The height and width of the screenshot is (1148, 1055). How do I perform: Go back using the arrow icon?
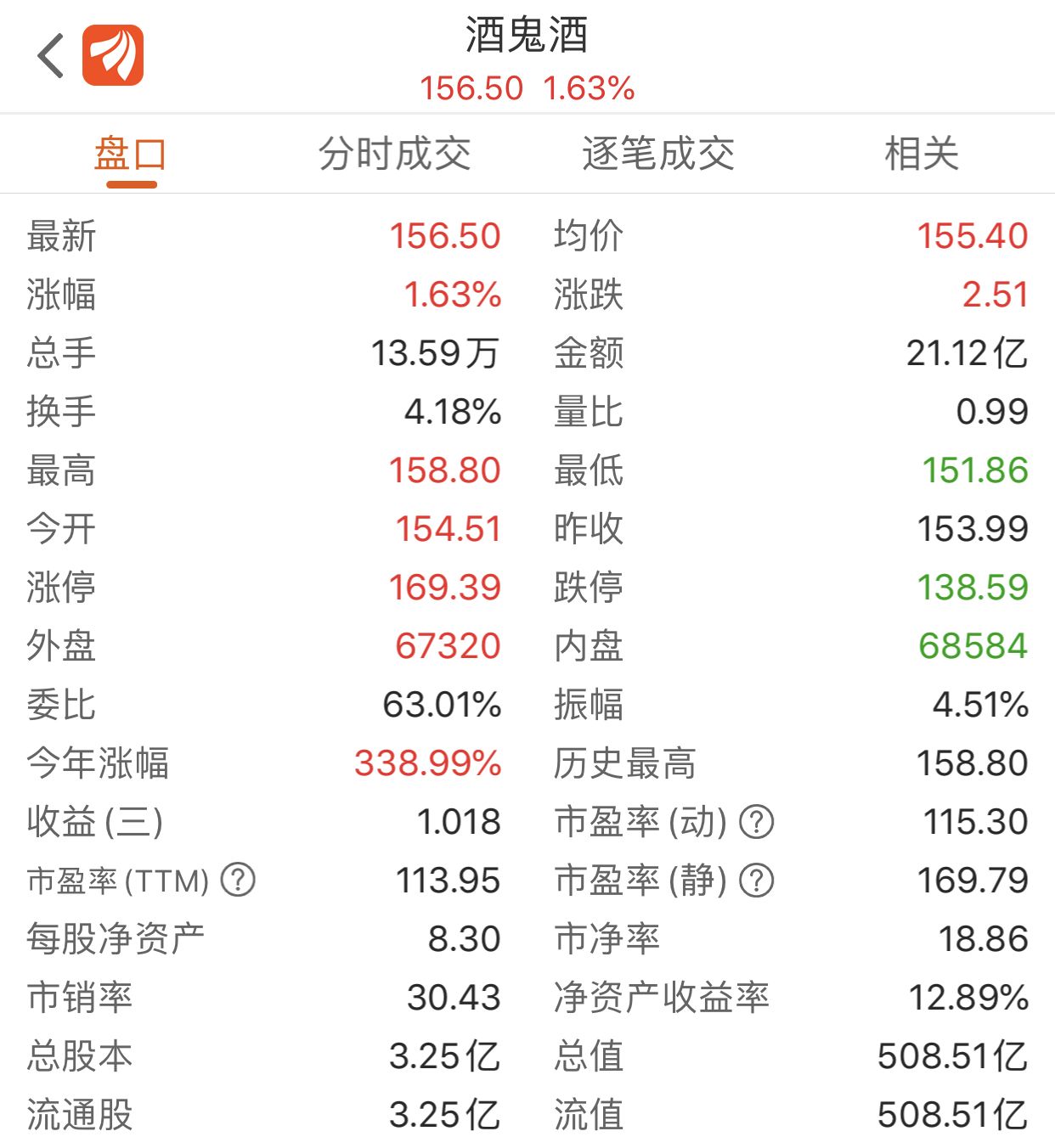[51, 56]
